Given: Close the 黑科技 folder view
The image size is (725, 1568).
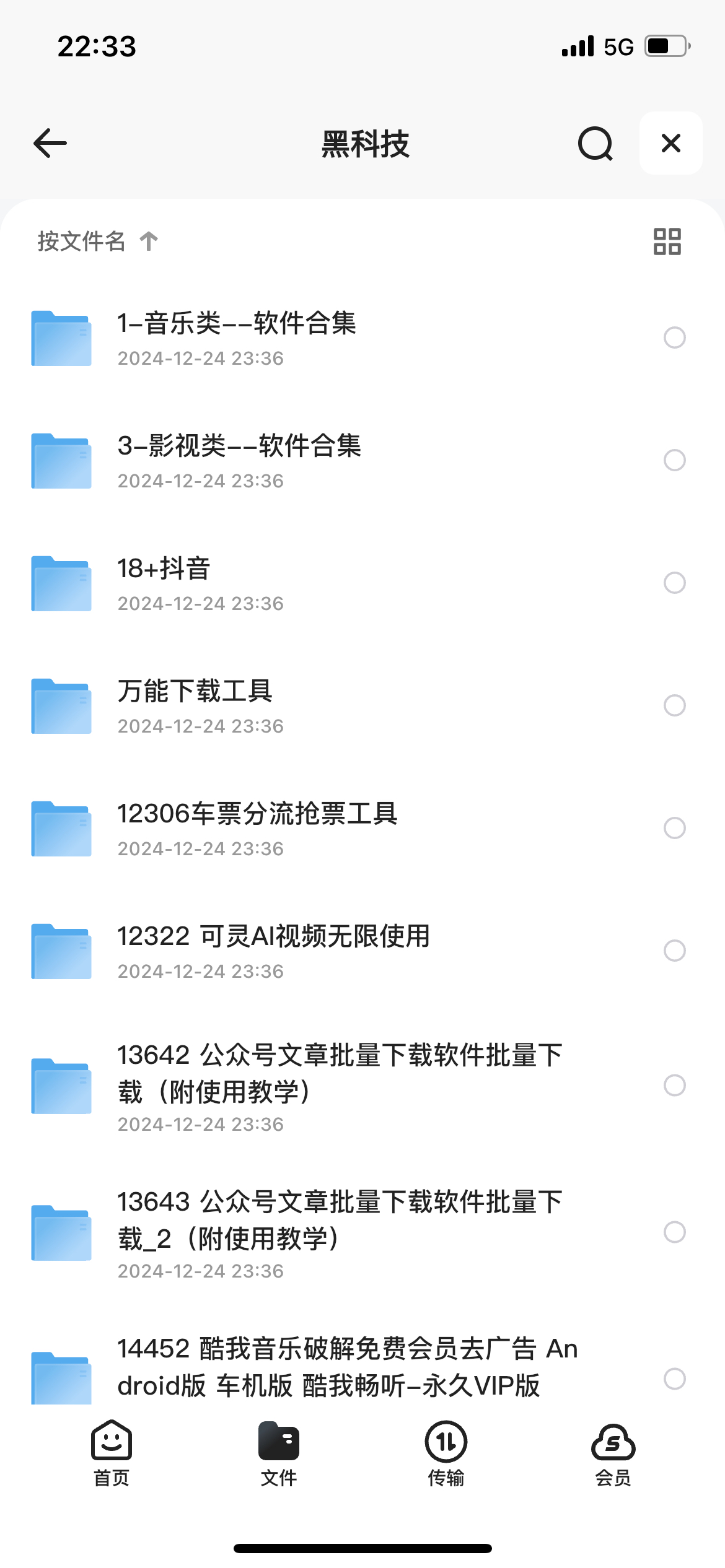Looking at the screenshot, I should click(670, 143).
